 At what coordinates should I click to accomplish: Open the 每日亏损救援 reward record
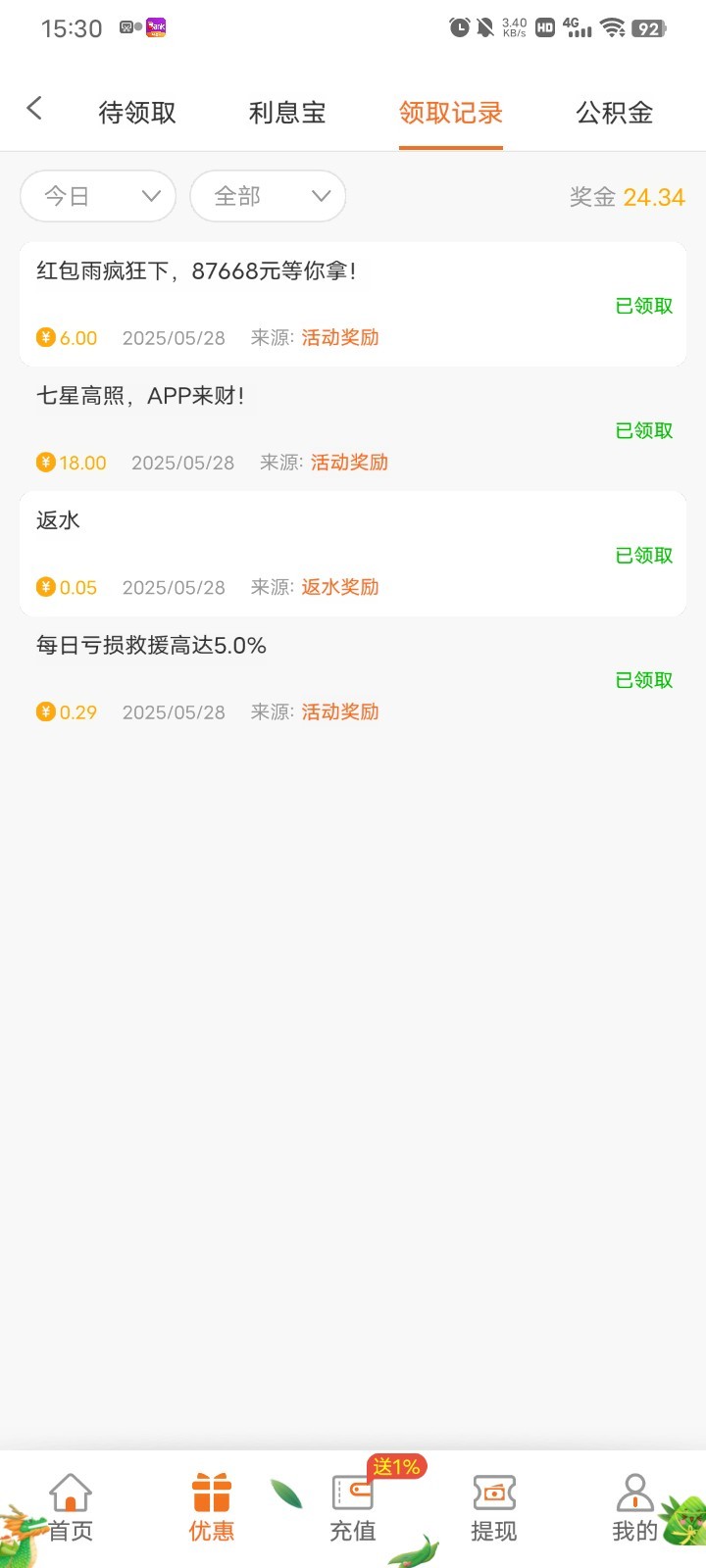[353, 678]
